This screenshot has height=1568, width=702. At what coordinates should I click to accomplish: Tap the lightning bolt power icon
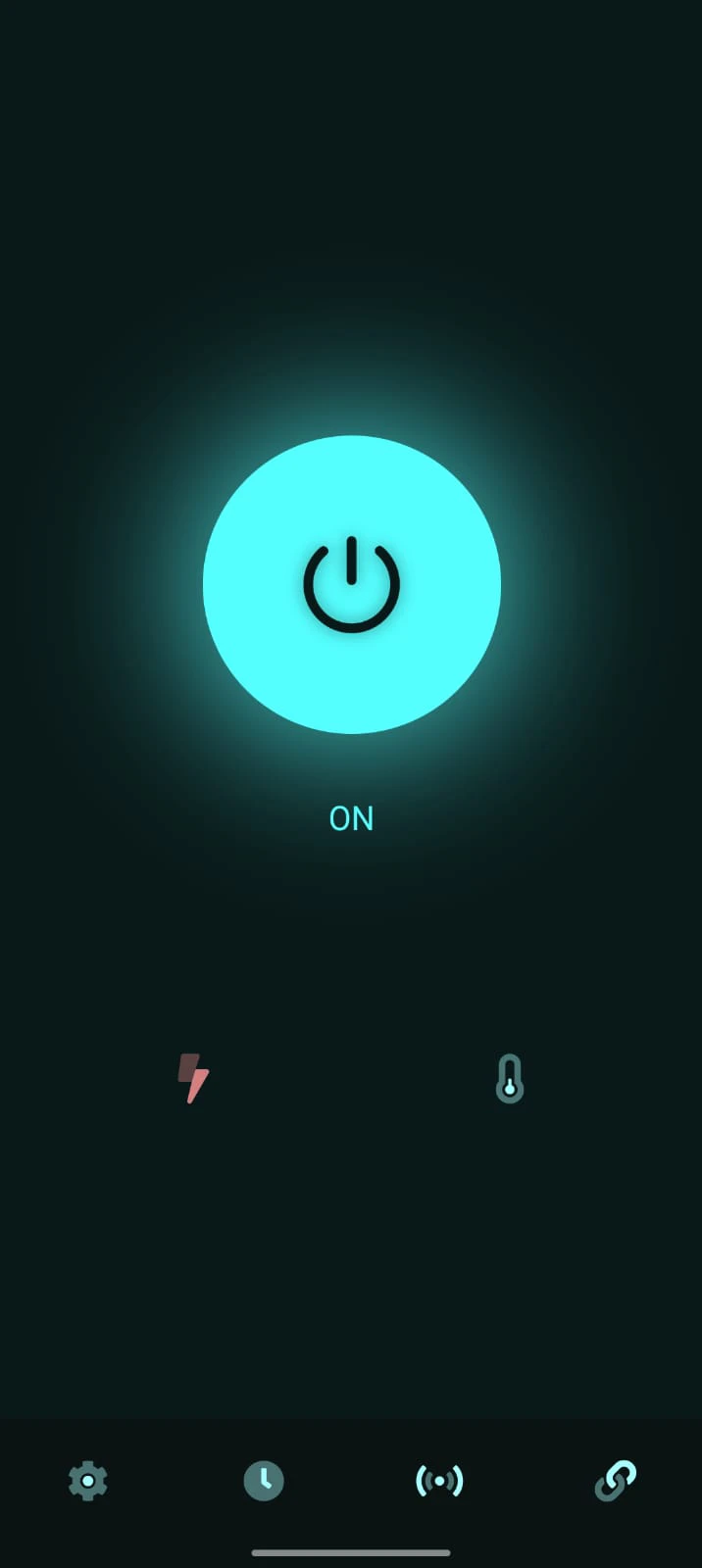[x=193, y=1078]
